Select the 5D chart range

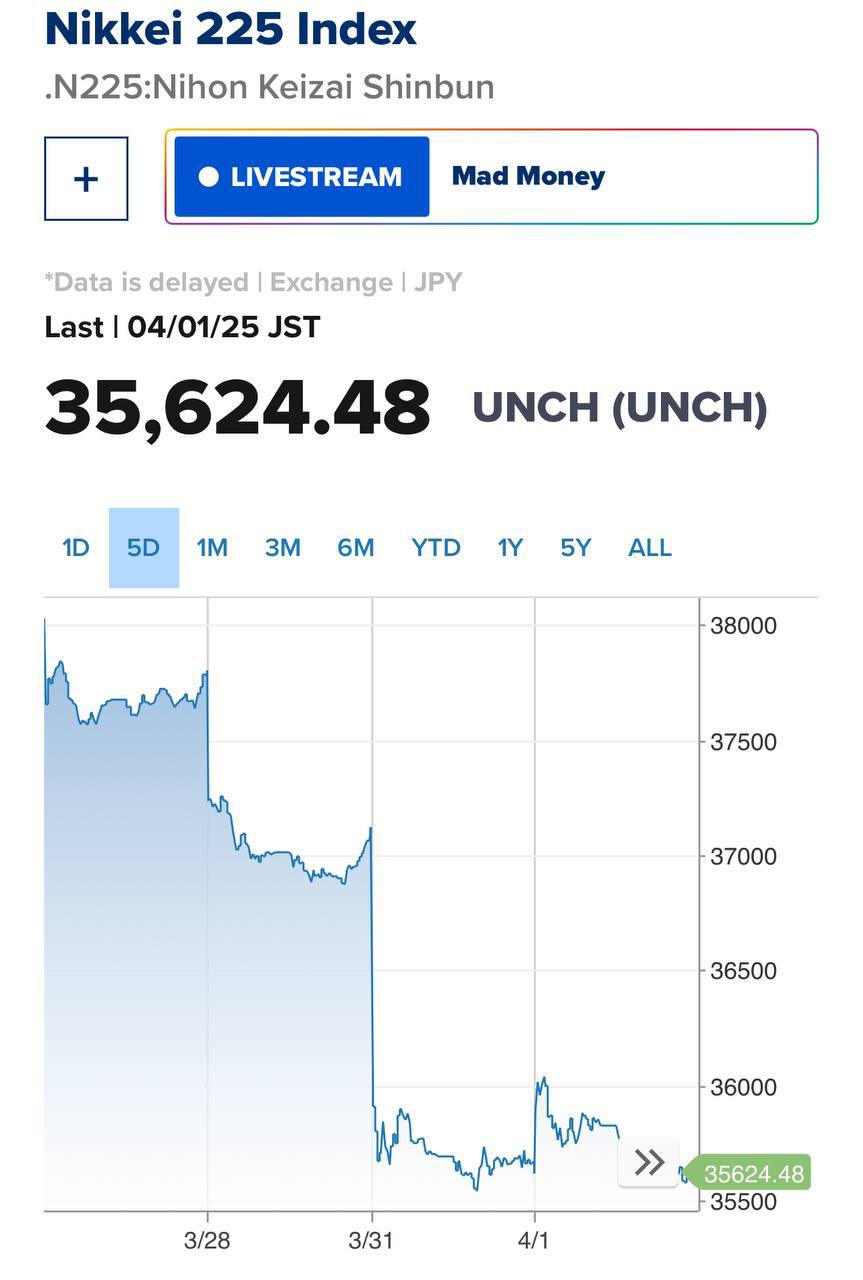[x=143, y=548]
